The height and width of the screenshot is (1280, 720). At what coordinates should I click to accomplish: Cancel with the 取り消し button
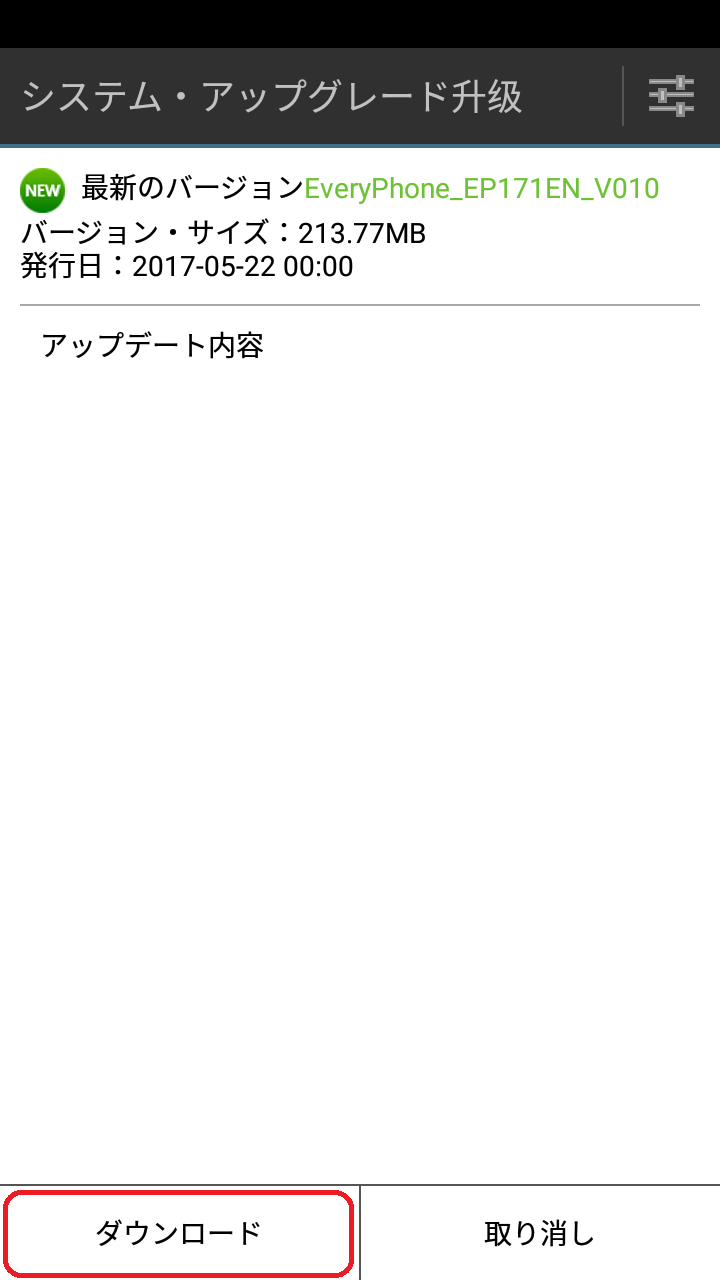coord(540,1233)
